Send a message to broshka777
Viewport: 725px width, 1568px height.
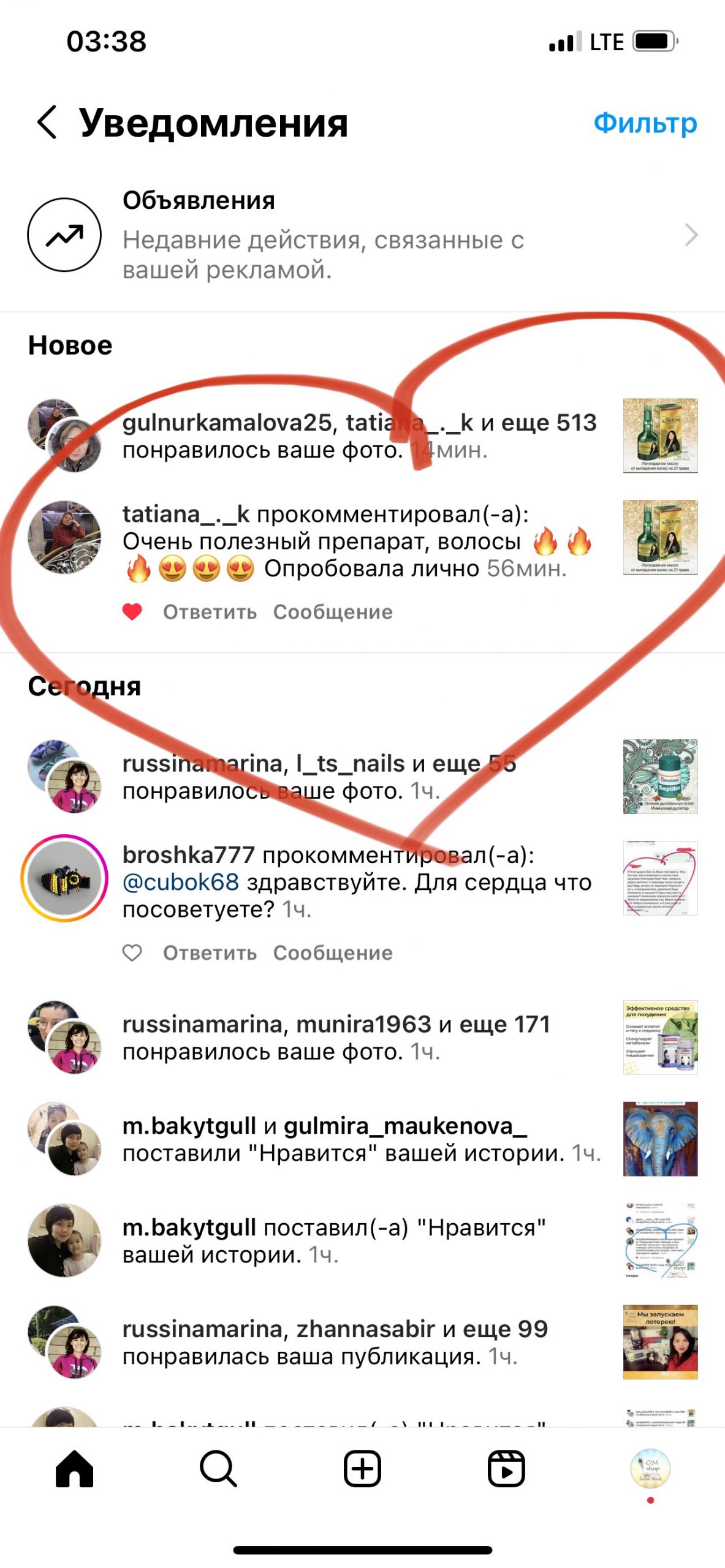pyautogui.click(x=332, y=952)
